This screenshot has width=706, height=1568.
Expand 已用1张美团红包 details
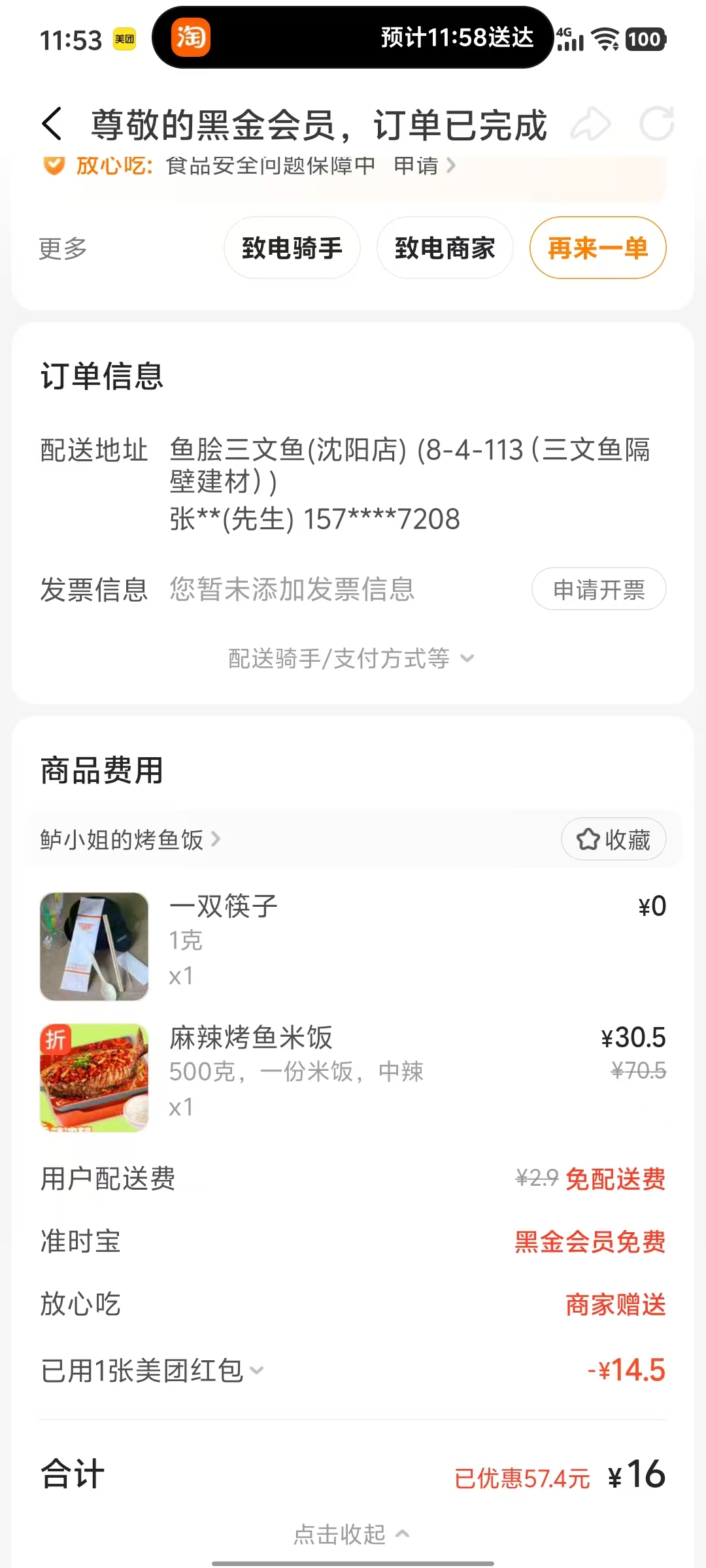(152, 1371)
